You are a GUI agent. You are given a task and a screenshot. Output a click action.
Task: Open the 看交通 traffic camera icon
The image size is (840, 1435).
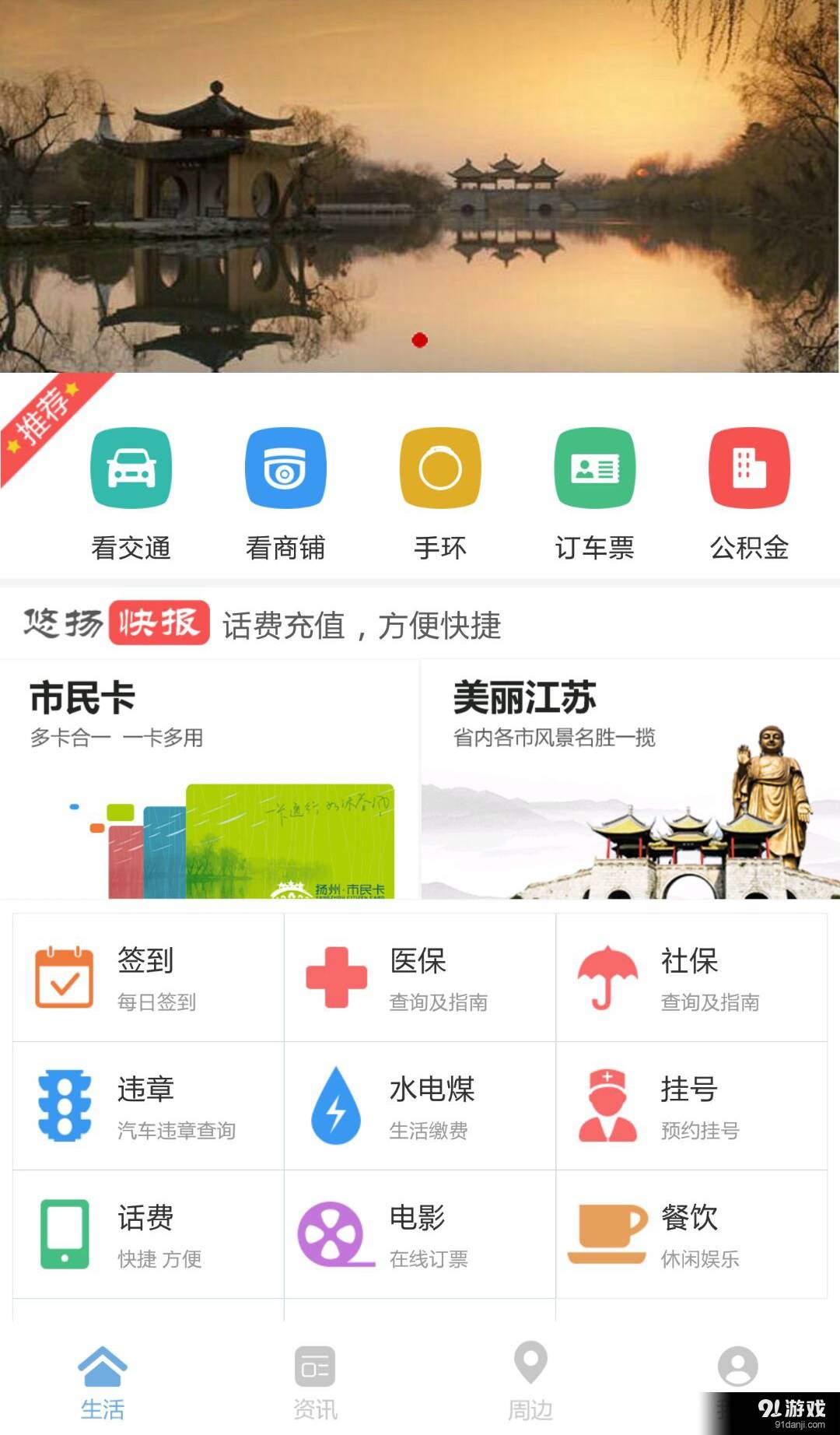pos(130,469)
